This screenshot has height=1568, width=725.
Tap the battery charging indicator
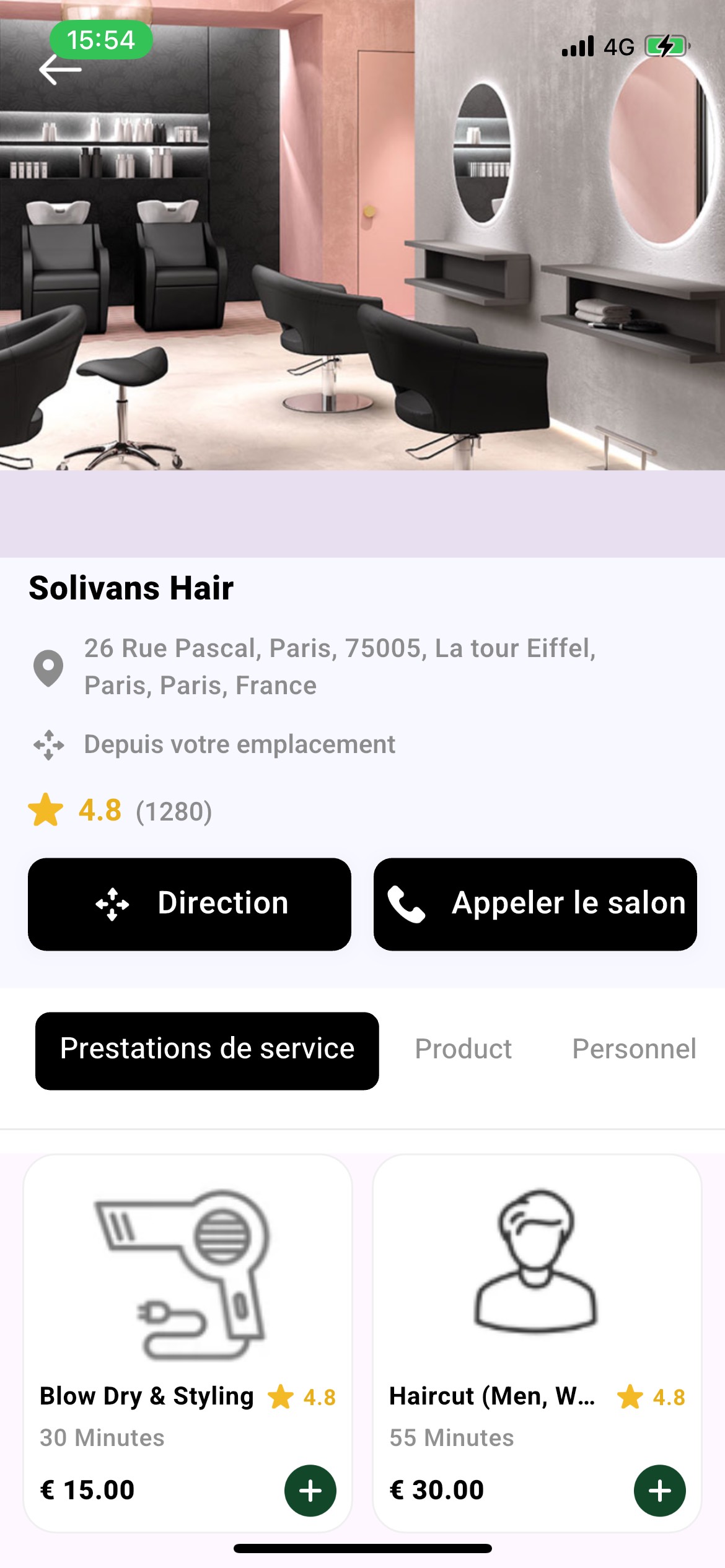(x=666, y=45)
